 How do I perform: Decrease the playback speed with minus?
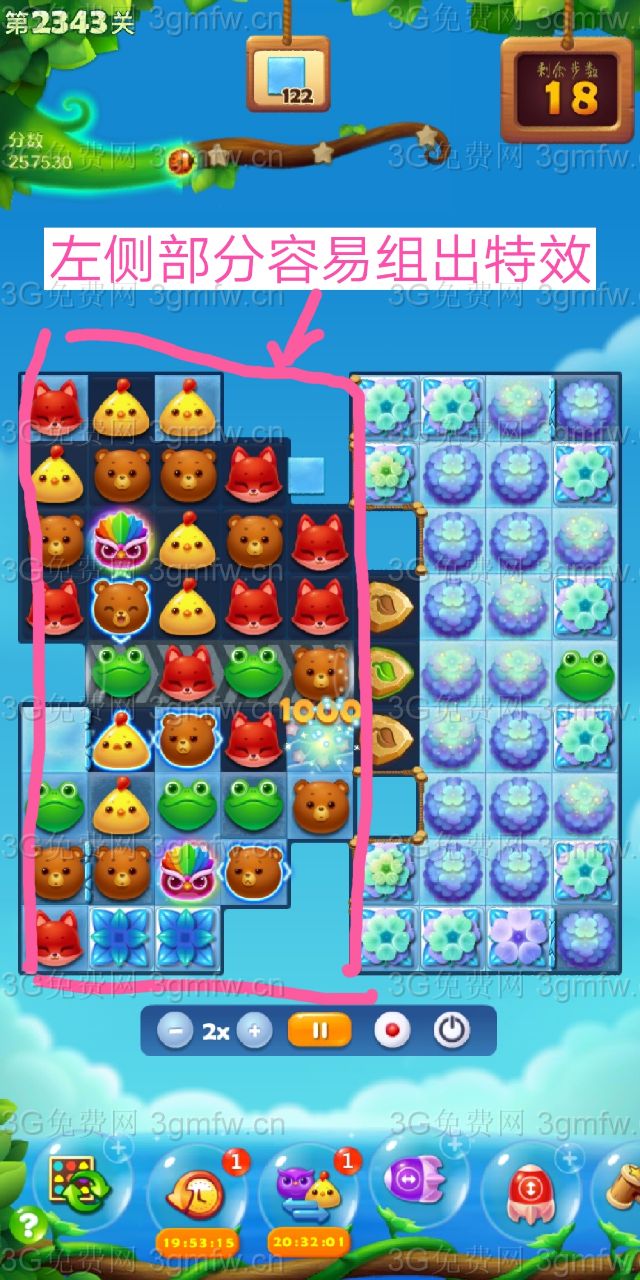click(x=175, y=1031)
